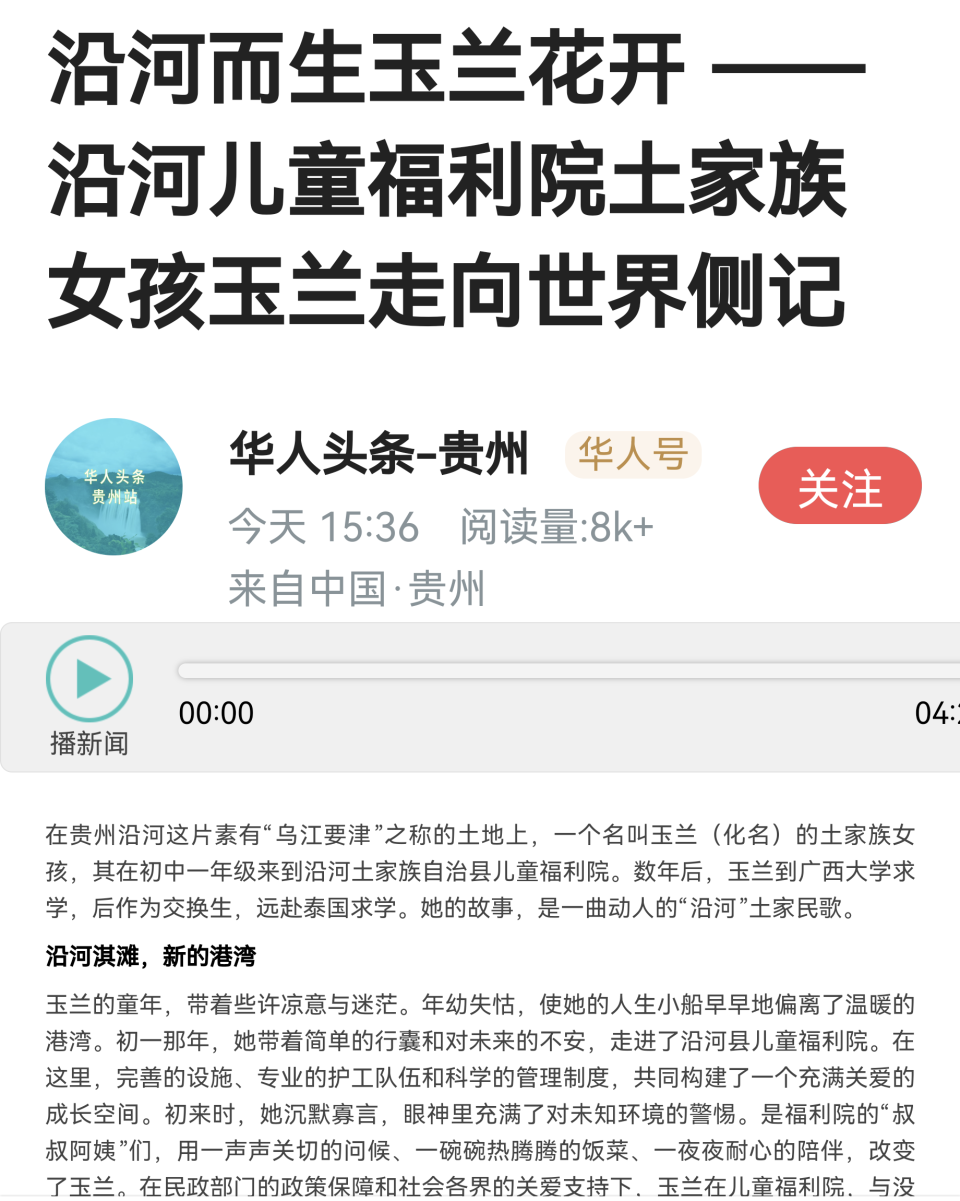960x1201 pixels.
Task: Select the opening paragraph mentioning 乌江要津
Action: pyautogui.click(x=480, y=872)
